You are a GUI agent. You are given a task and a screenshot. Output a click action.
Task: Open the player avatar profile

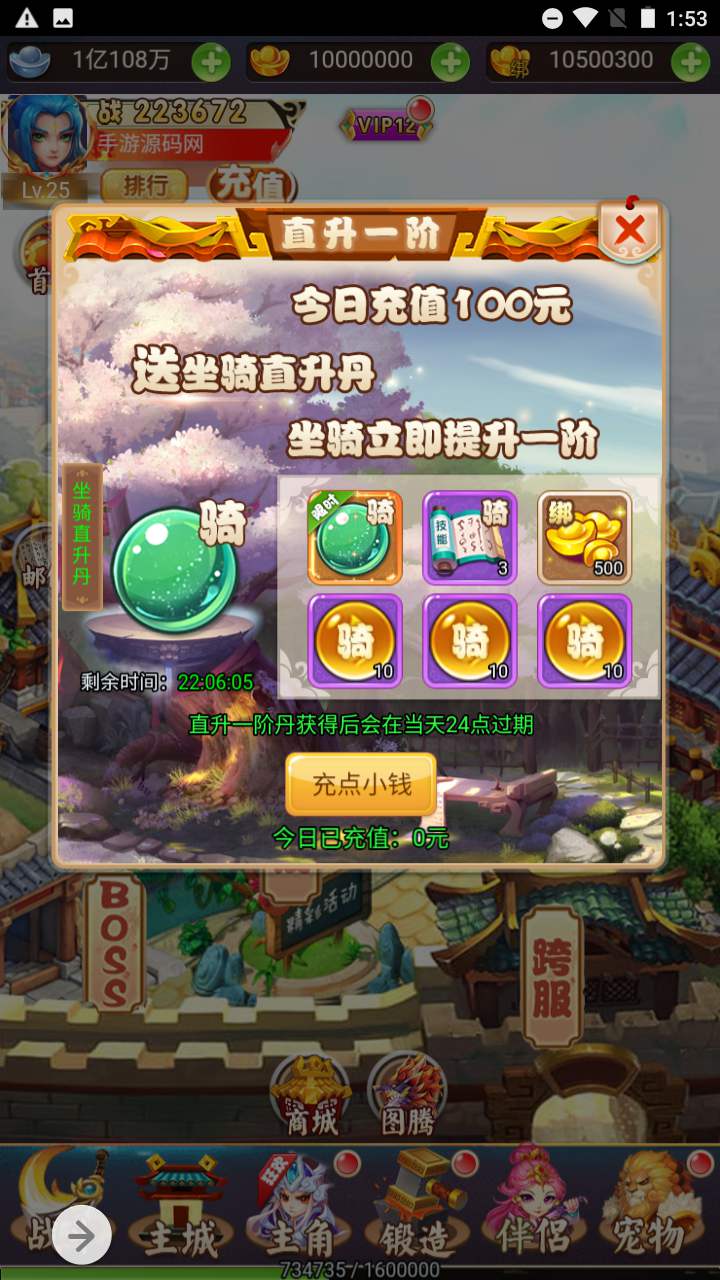point(45,135)
